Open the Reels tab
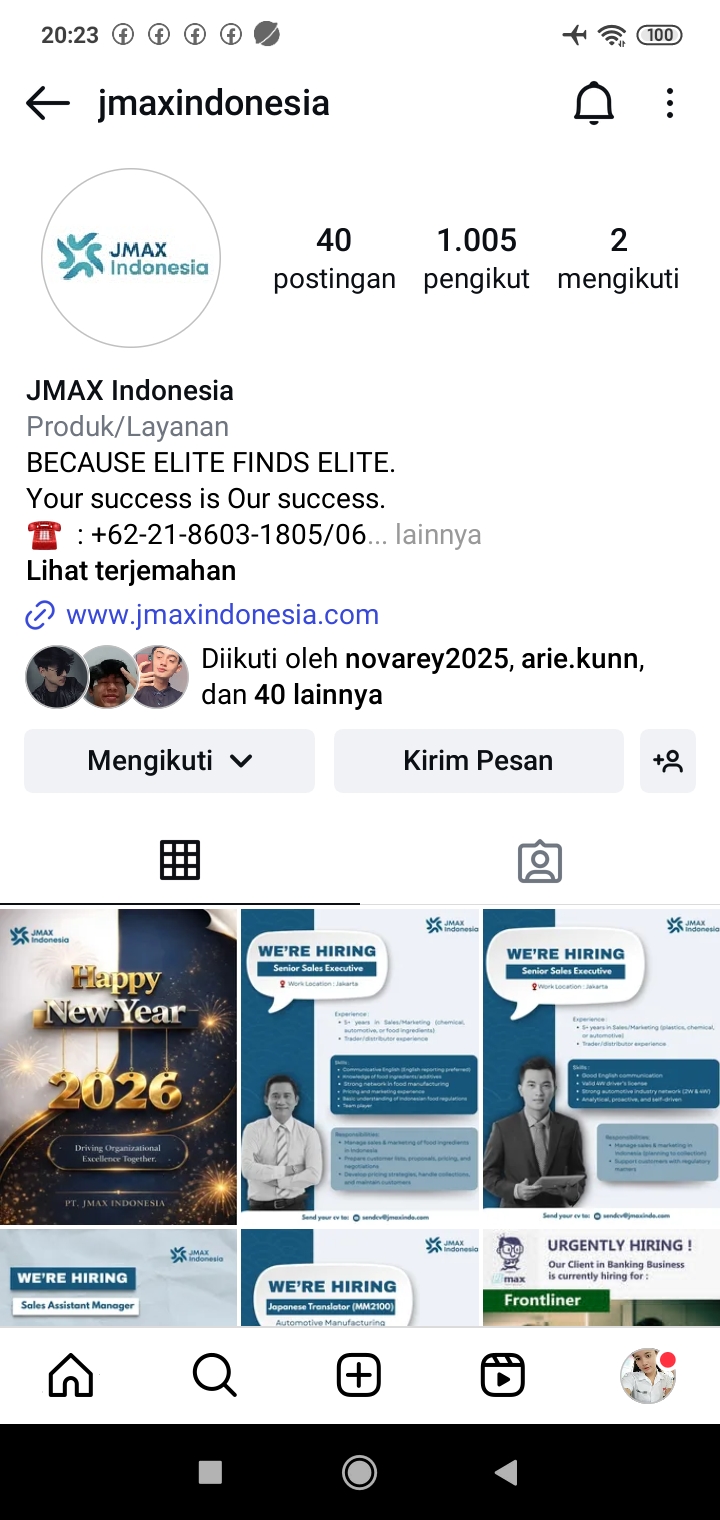The height and width of the screenshot is (1520, 720). point(502,1376)
